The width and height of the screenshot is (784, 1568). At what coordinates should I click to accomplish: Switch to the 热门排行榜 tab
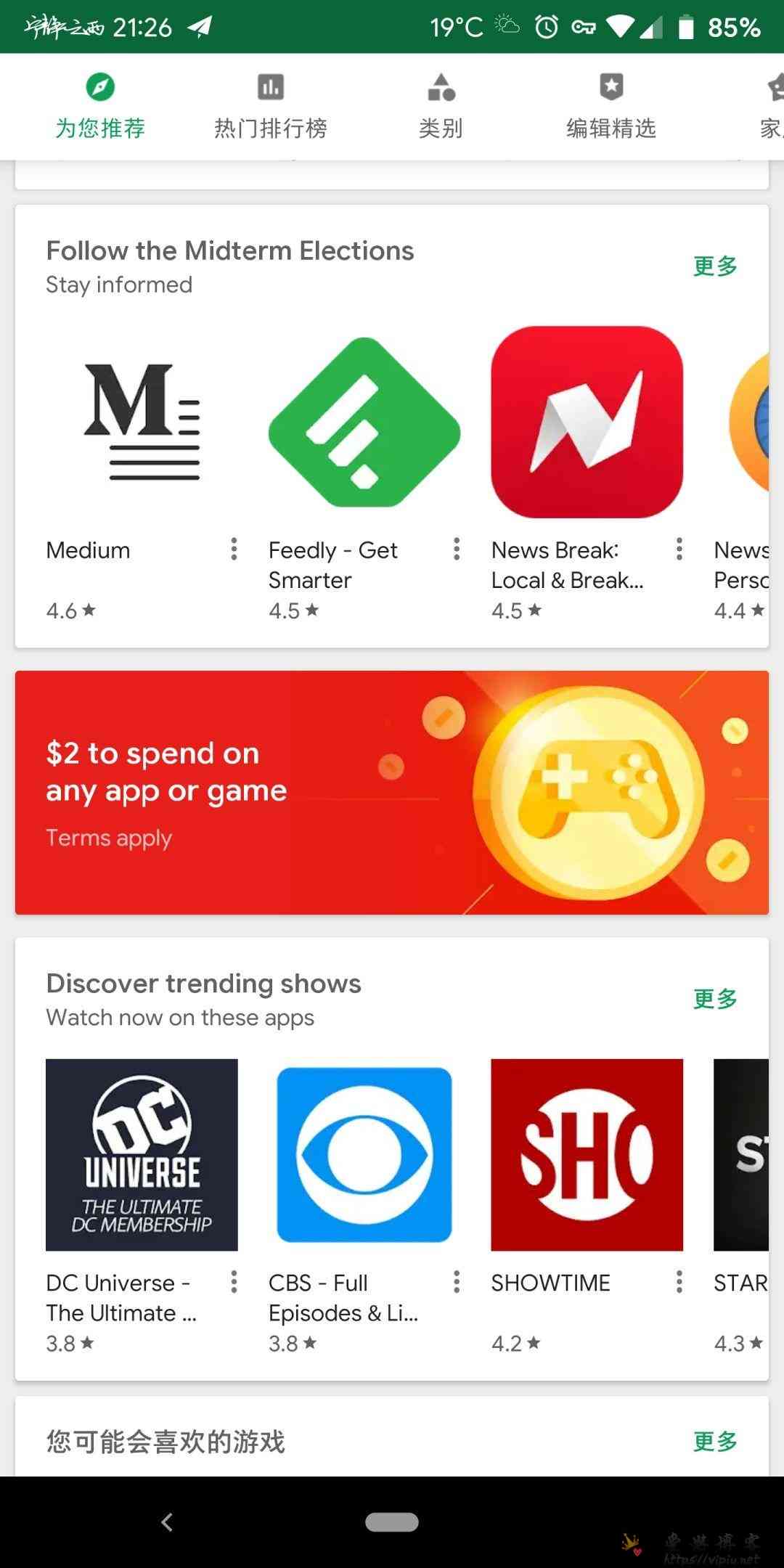pos(270,106)
